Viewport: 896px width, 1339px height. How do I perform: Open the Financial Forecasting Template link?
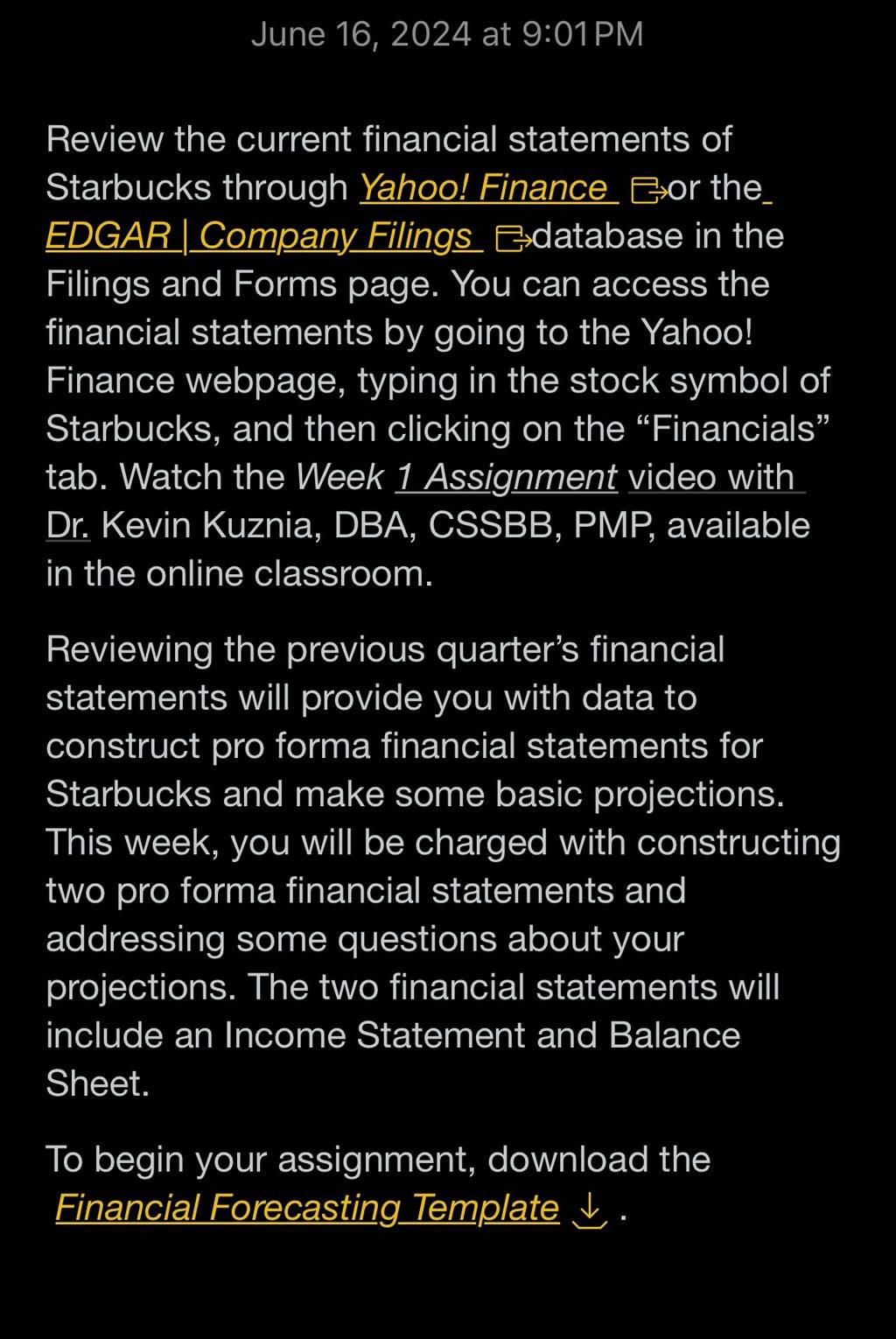point(307,1207)
